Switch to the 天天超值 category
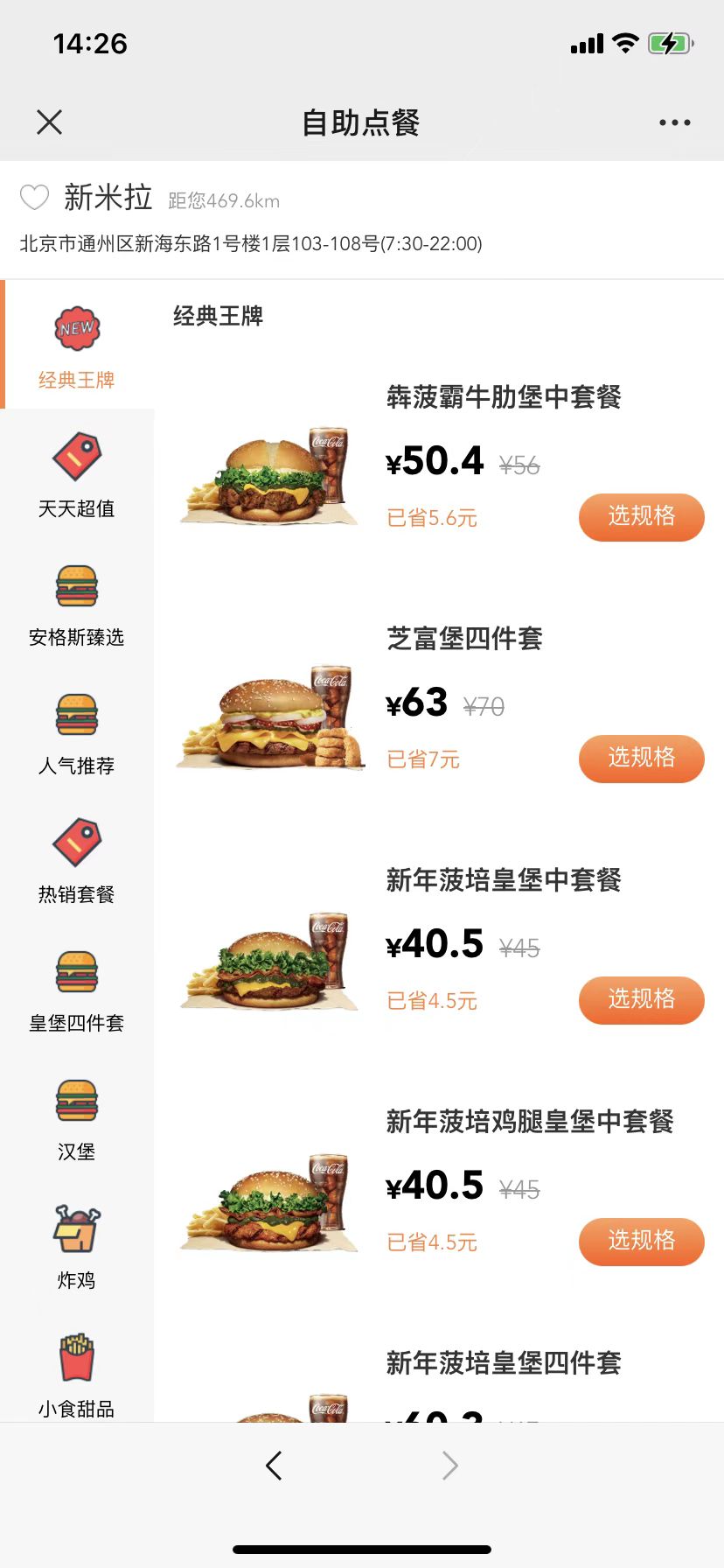 click(77, 474)
